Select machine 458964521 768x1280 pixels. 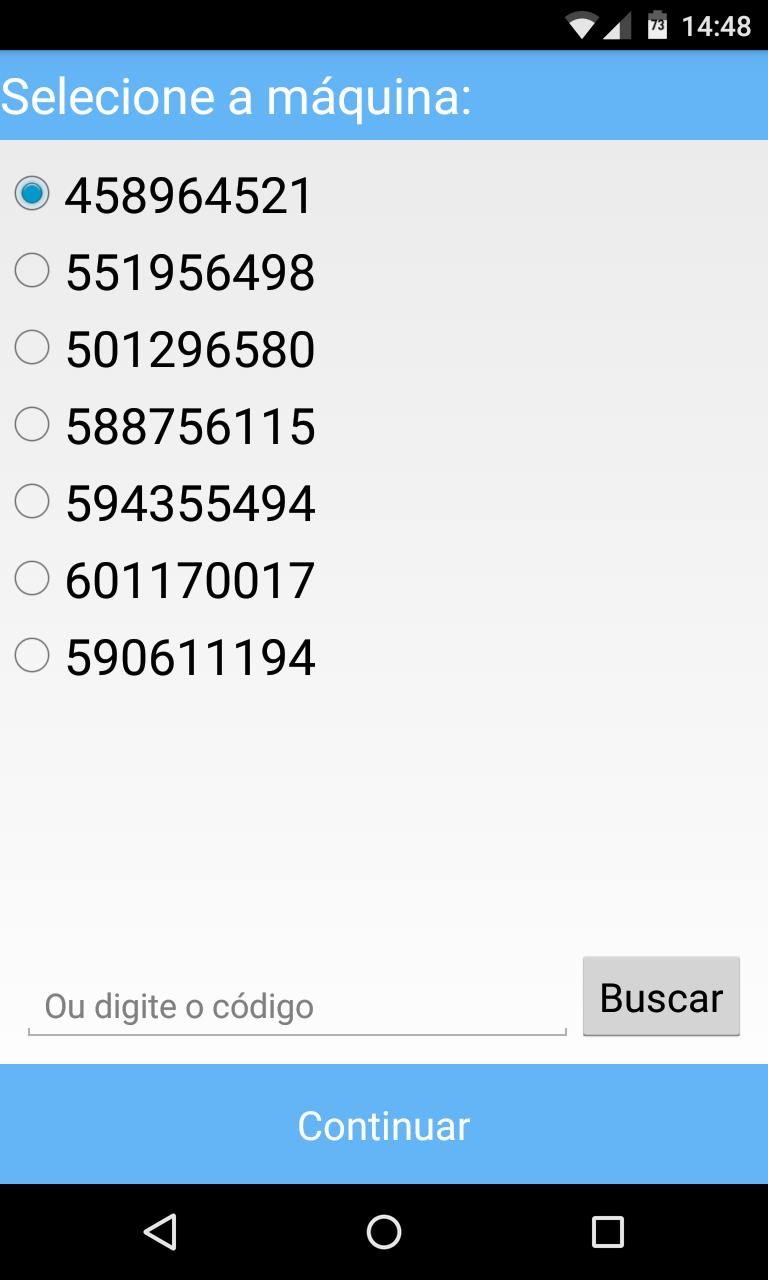165,194
